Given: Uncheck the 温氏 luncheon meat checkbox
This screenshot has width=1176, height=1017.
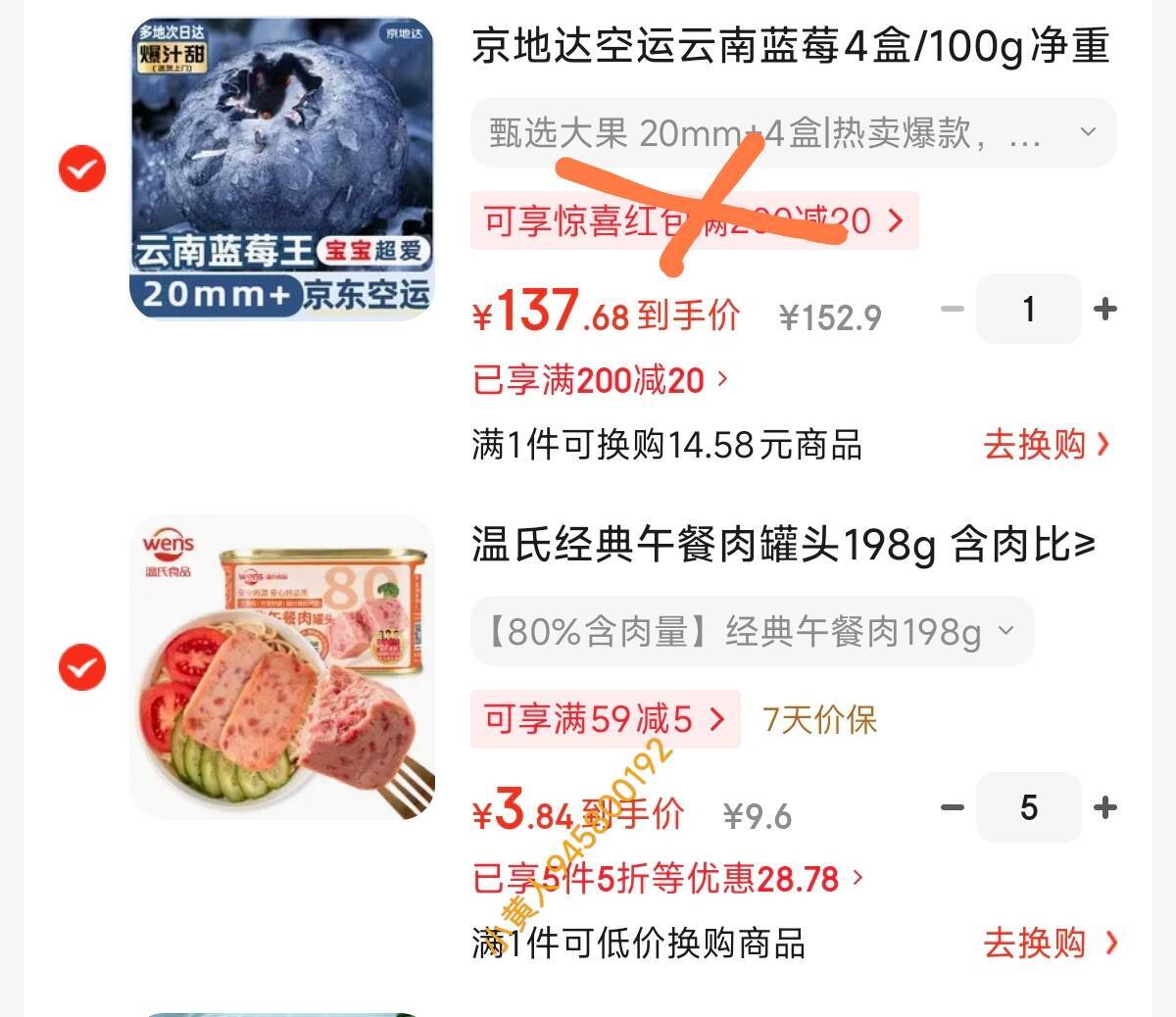Looking at the screenshot, I should coord(82,667).
